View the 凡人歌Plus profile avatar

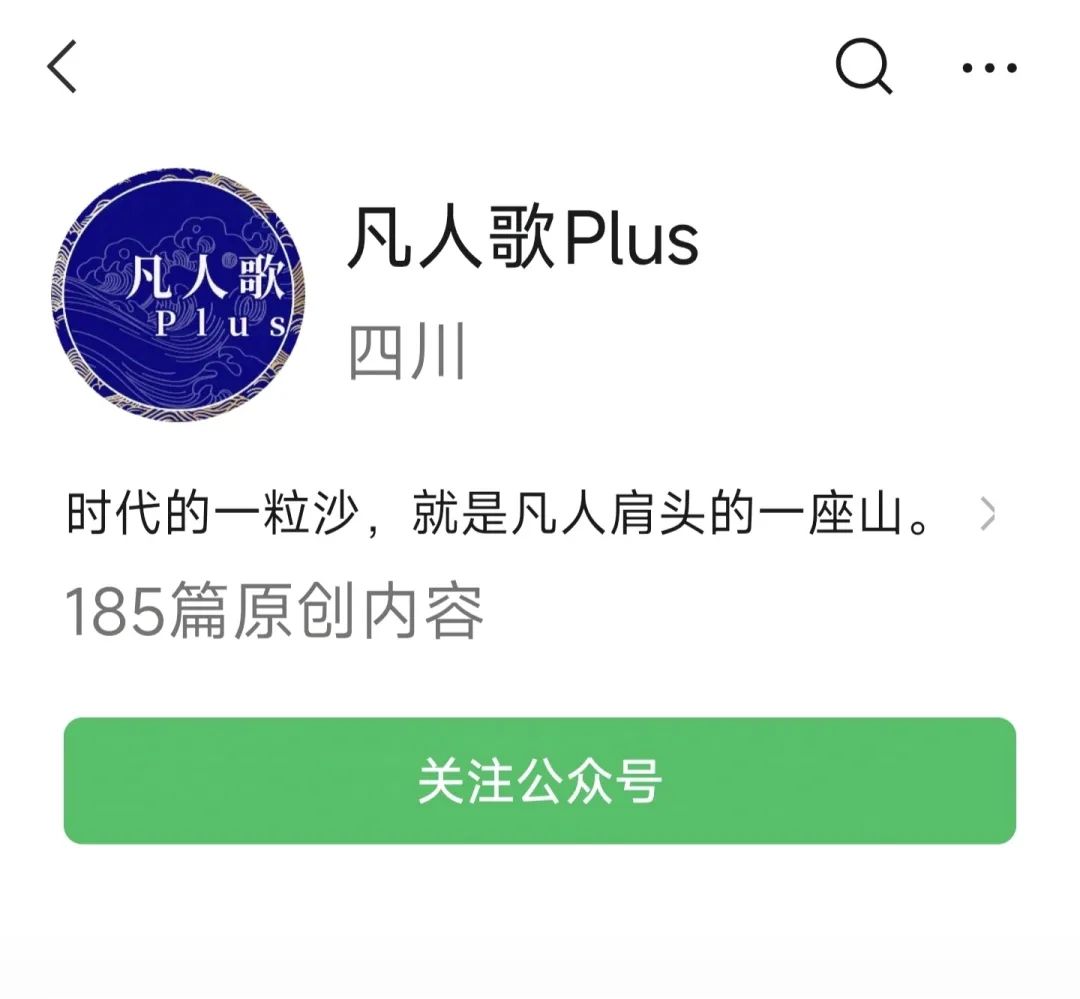click(177, 294)
